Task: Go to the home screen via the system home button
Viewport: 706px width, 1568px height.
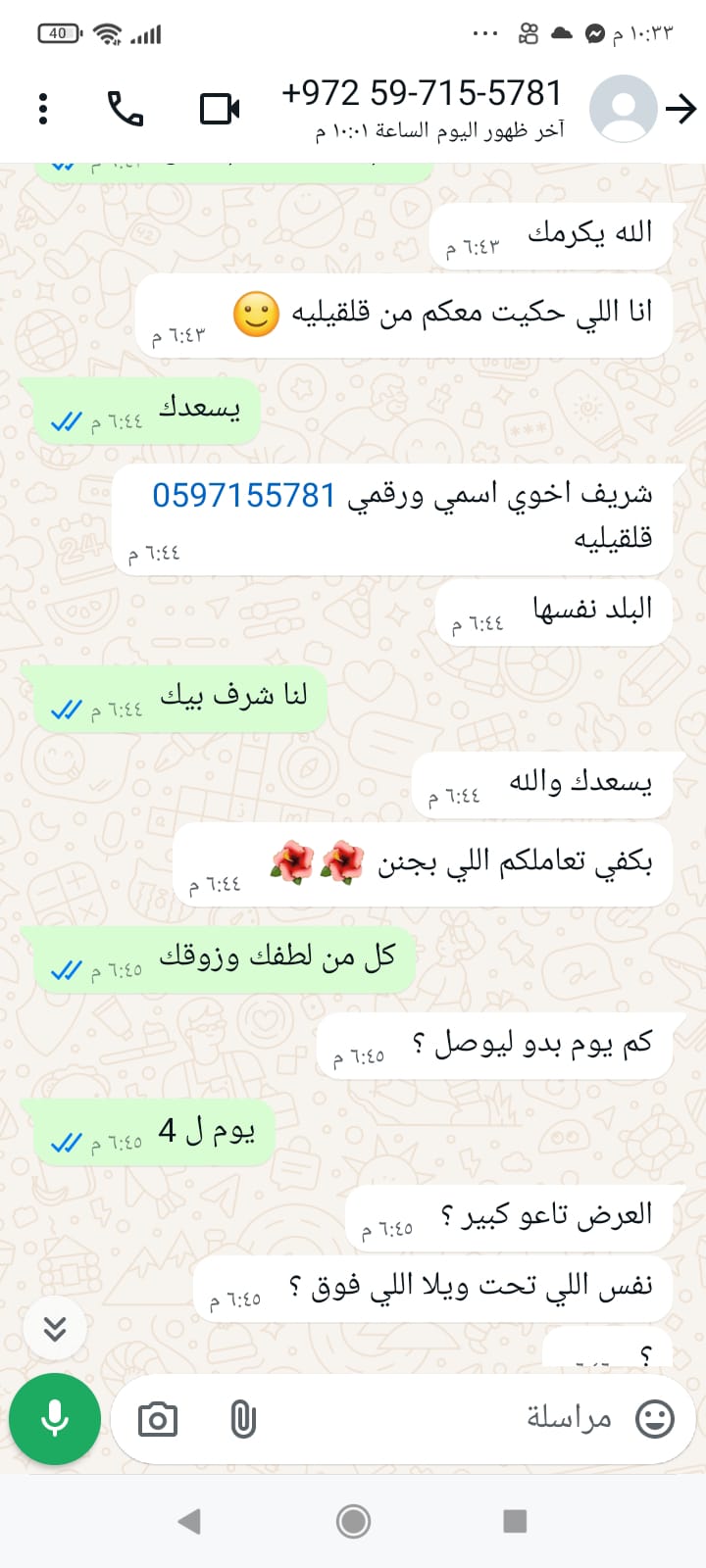Action: (353, 1521)
